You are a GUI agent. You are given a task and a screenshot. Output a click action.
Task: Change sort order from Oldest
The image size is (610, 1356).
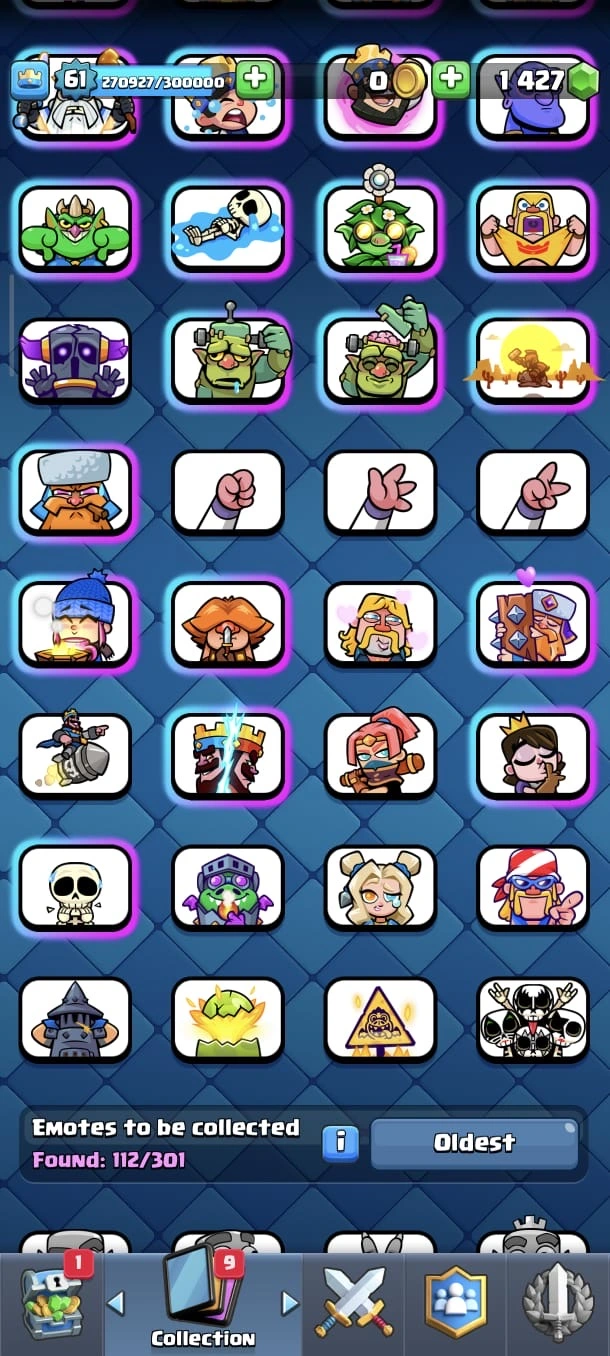(x=474, y=1142)
